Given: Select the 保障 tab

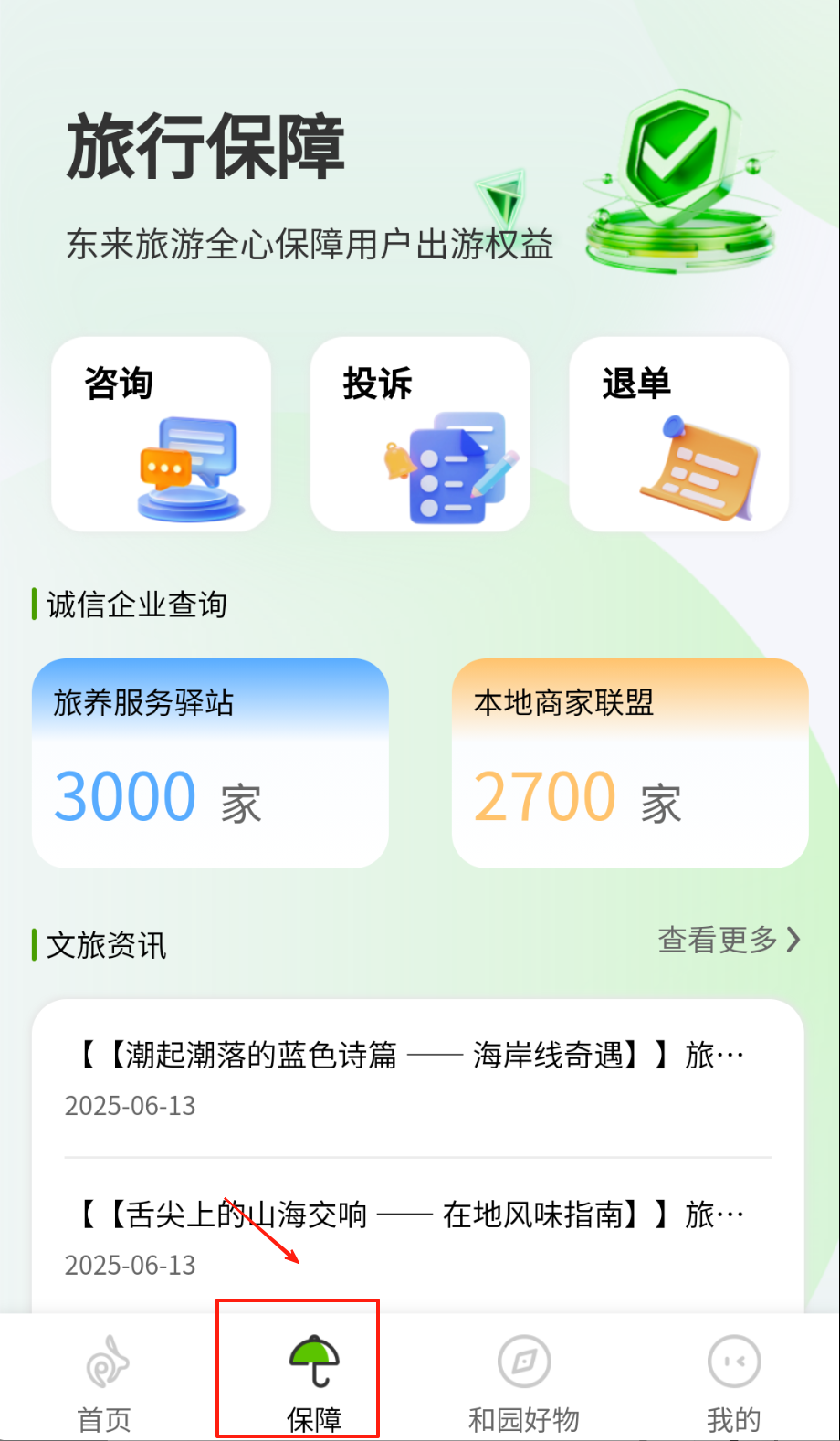Looking at the screenshot, I should (314, 1381).
